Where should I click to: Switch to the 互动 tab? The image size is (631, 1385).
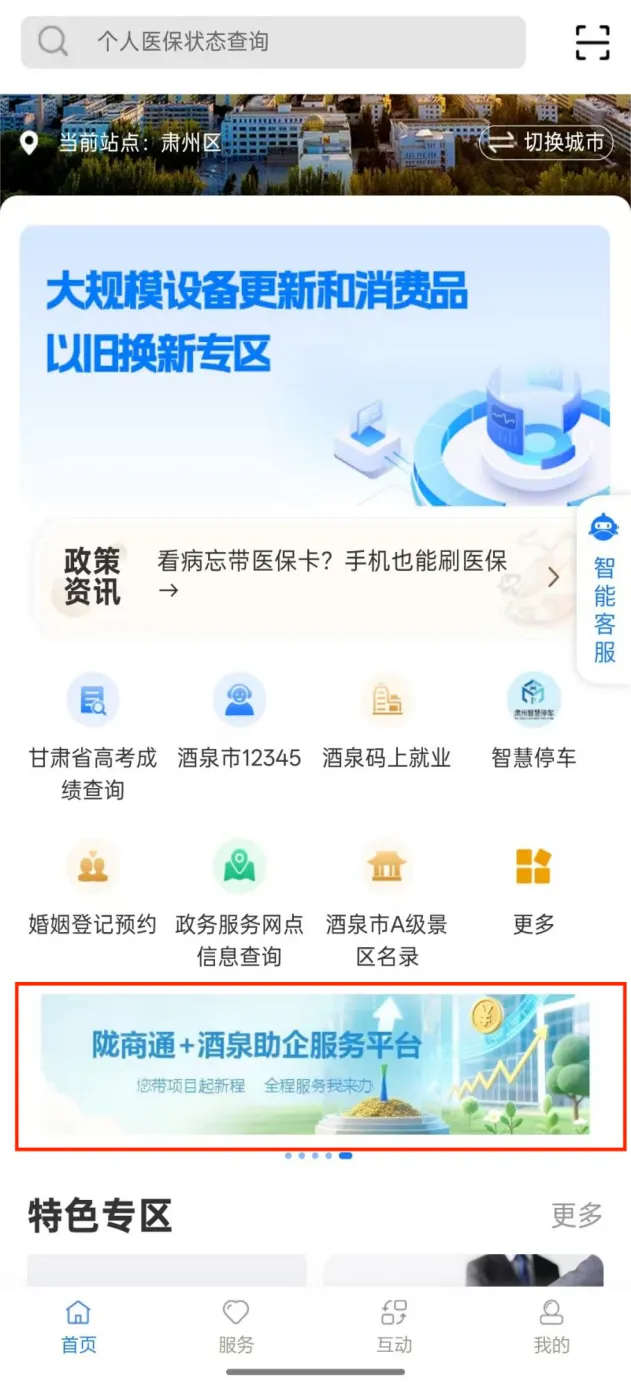click(x=394, y=1326)
